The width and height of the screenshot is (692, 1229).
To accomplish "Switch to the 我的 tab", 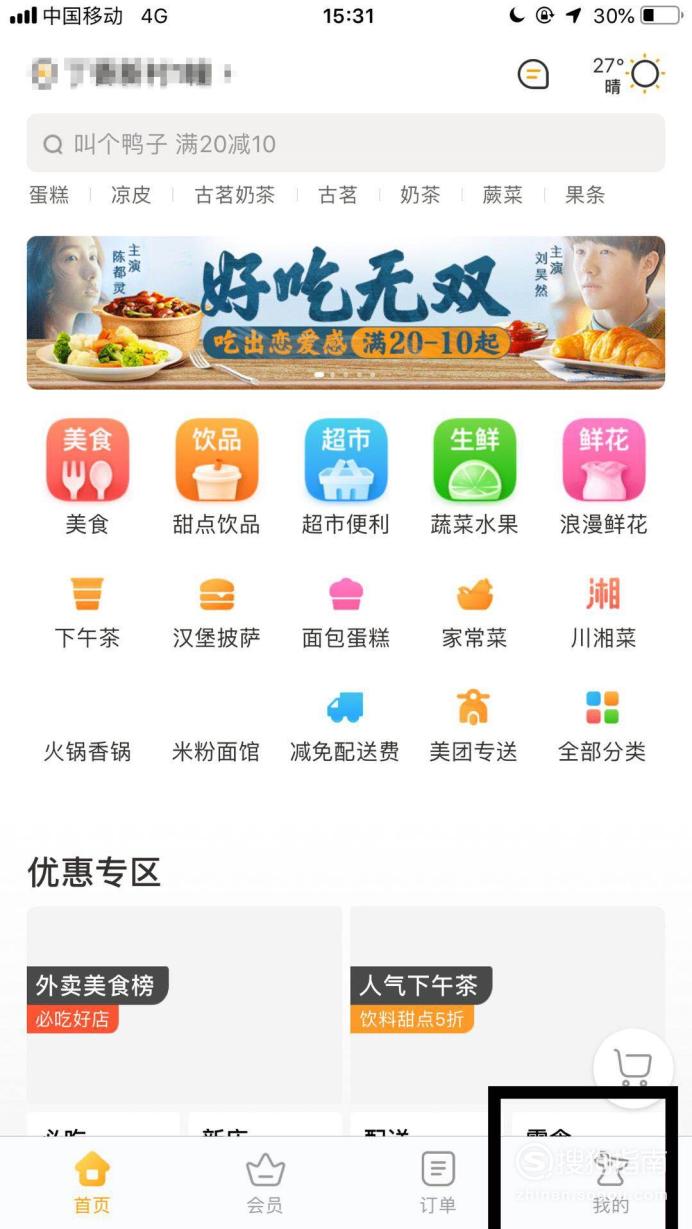I will (x=611, y=1183).
